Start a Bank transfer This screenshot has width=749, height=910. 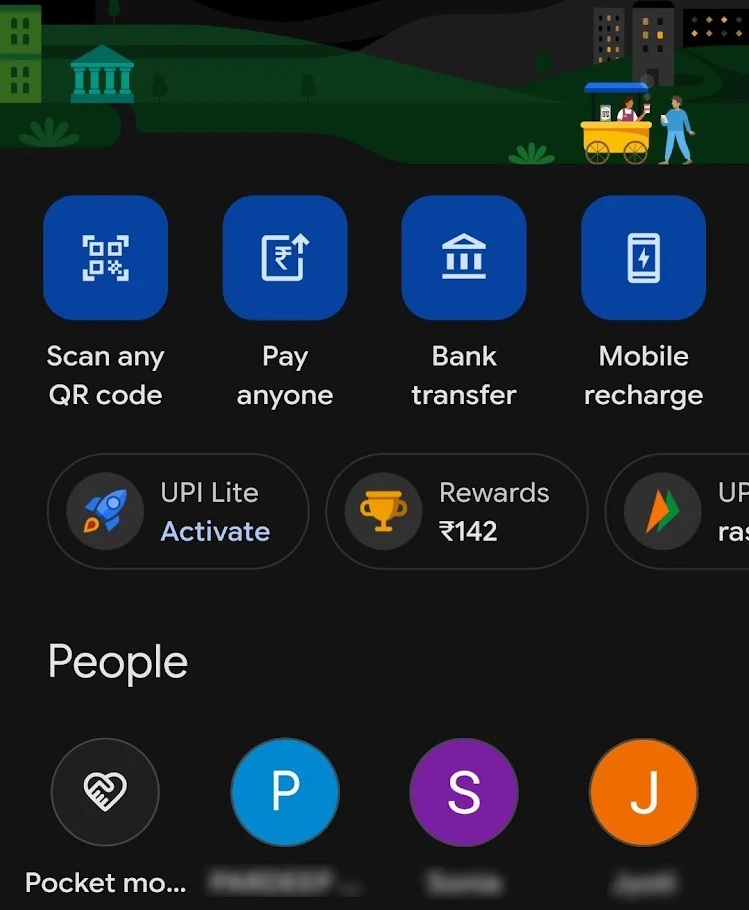[x=464, y=258]
